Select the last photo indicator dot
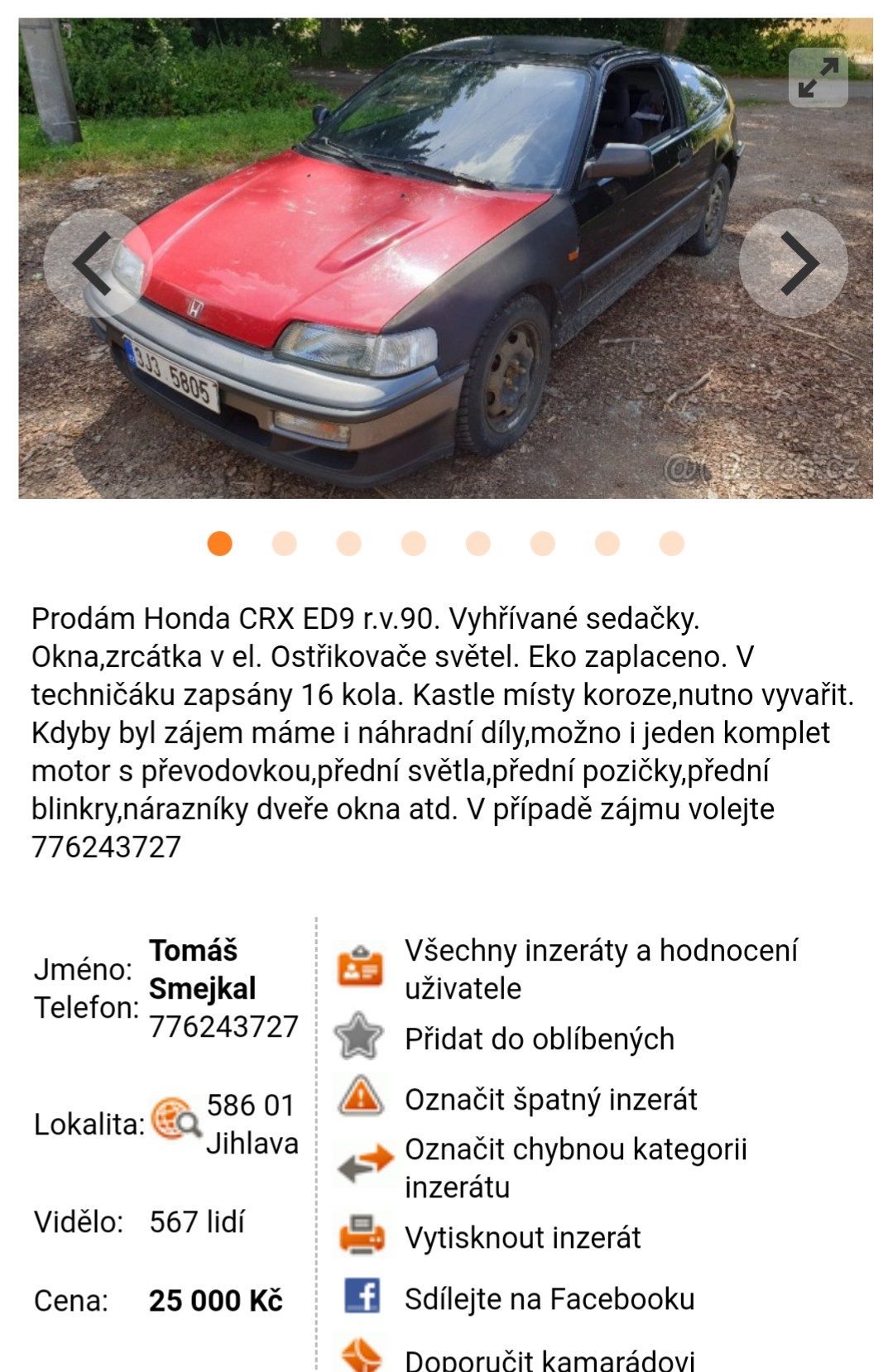 671,544
